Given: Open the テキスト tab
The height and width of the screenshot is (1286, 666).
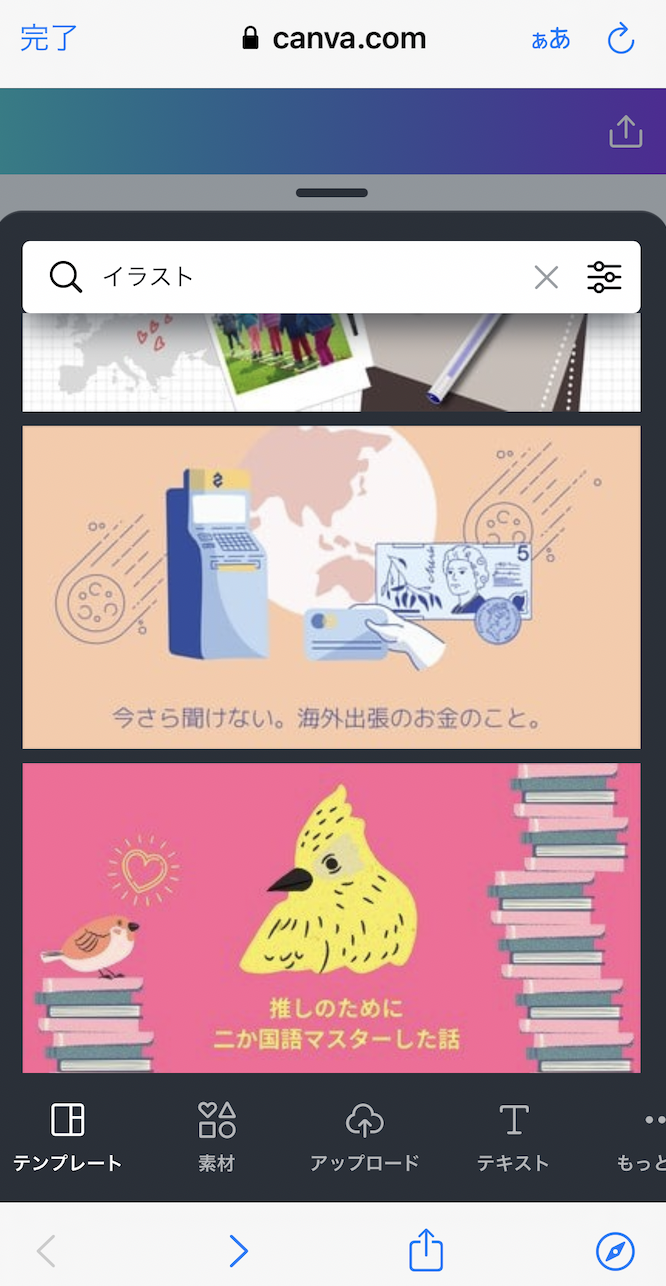Looking at the screenshot, I should pos(513,1137).
